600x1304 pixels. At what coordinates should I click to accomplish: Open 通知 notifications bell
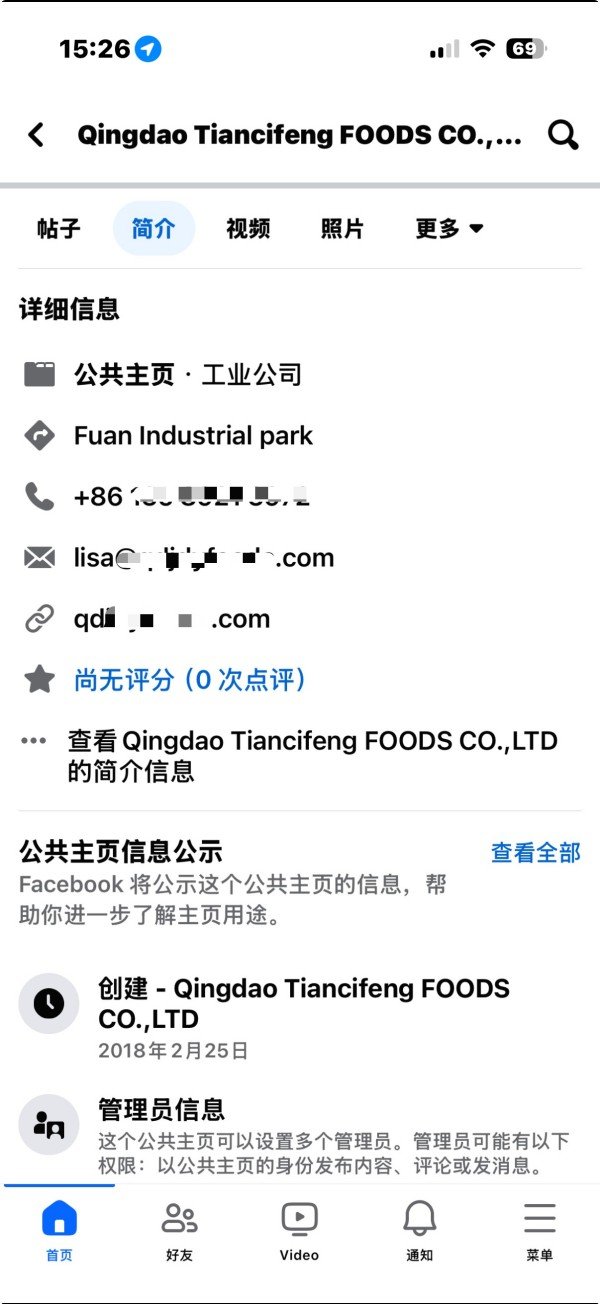tap(420, 1232)
